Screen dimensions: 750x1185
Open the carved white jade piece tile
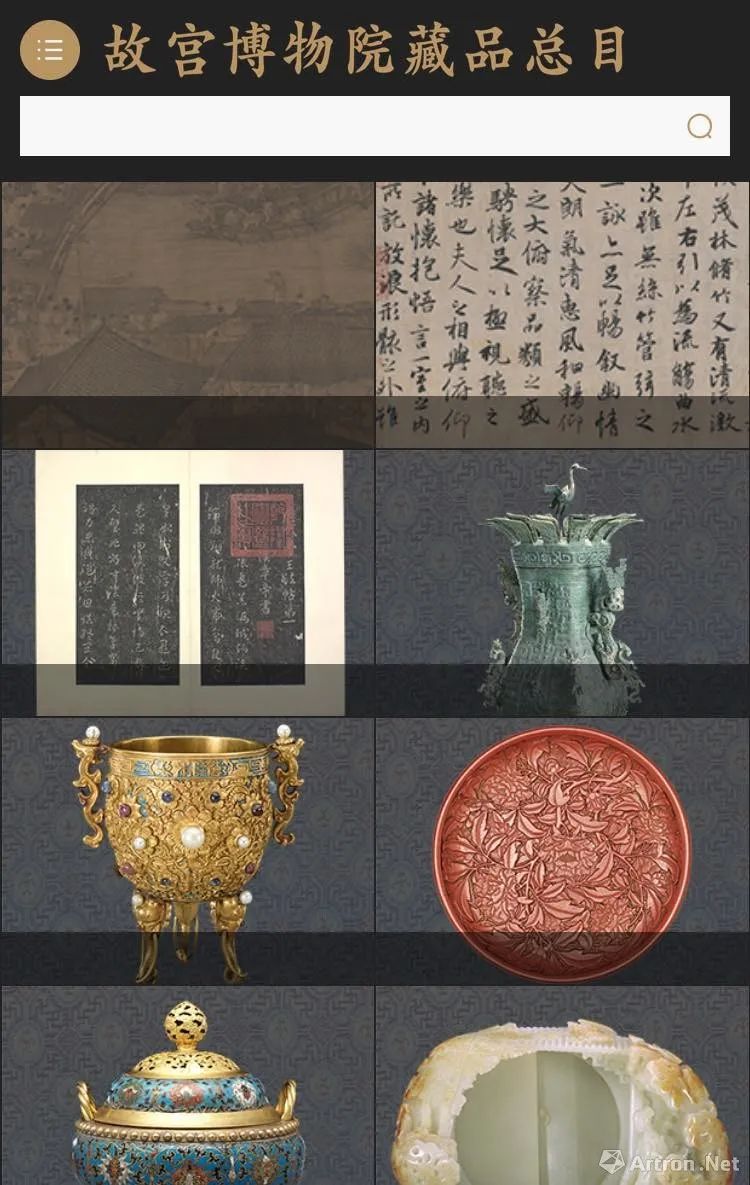[x=562, y=1085]
